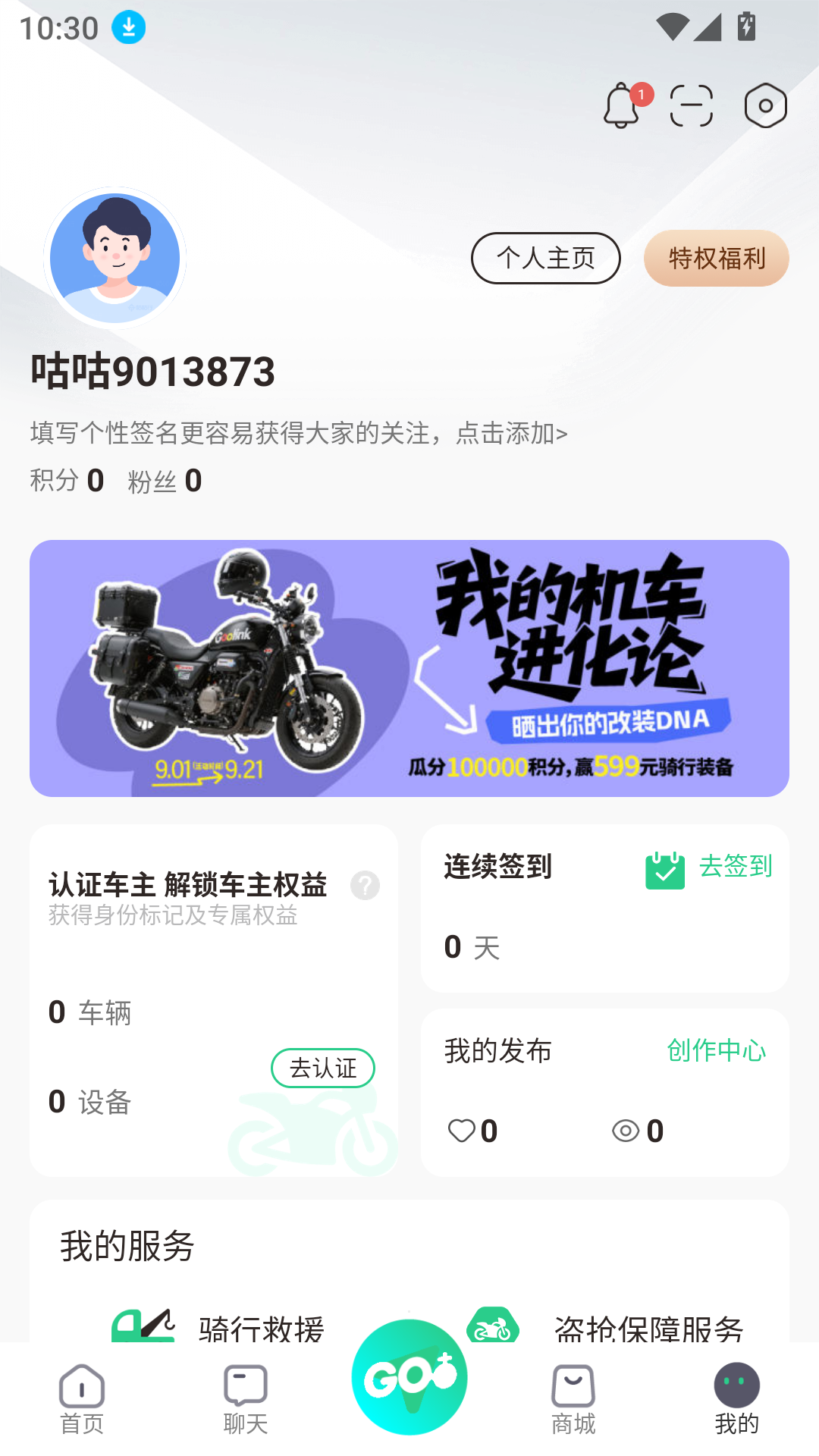This screenshot has width=819, height=1456.
Task: Tap the 去认证 button
Action: [323, 1068]
